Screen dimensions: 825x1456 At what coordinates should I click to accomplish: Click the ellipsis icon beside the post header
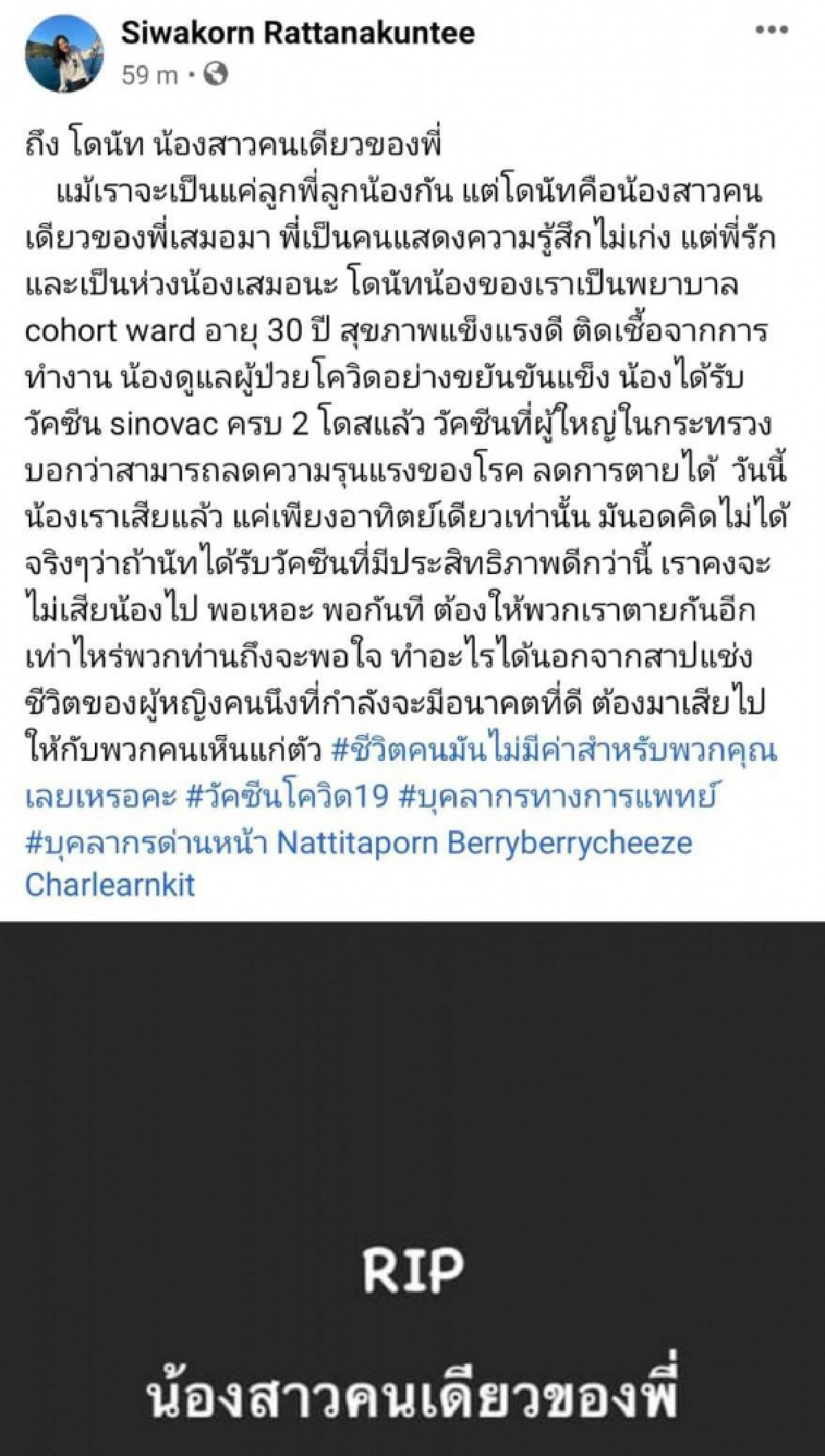click(772, 29)
